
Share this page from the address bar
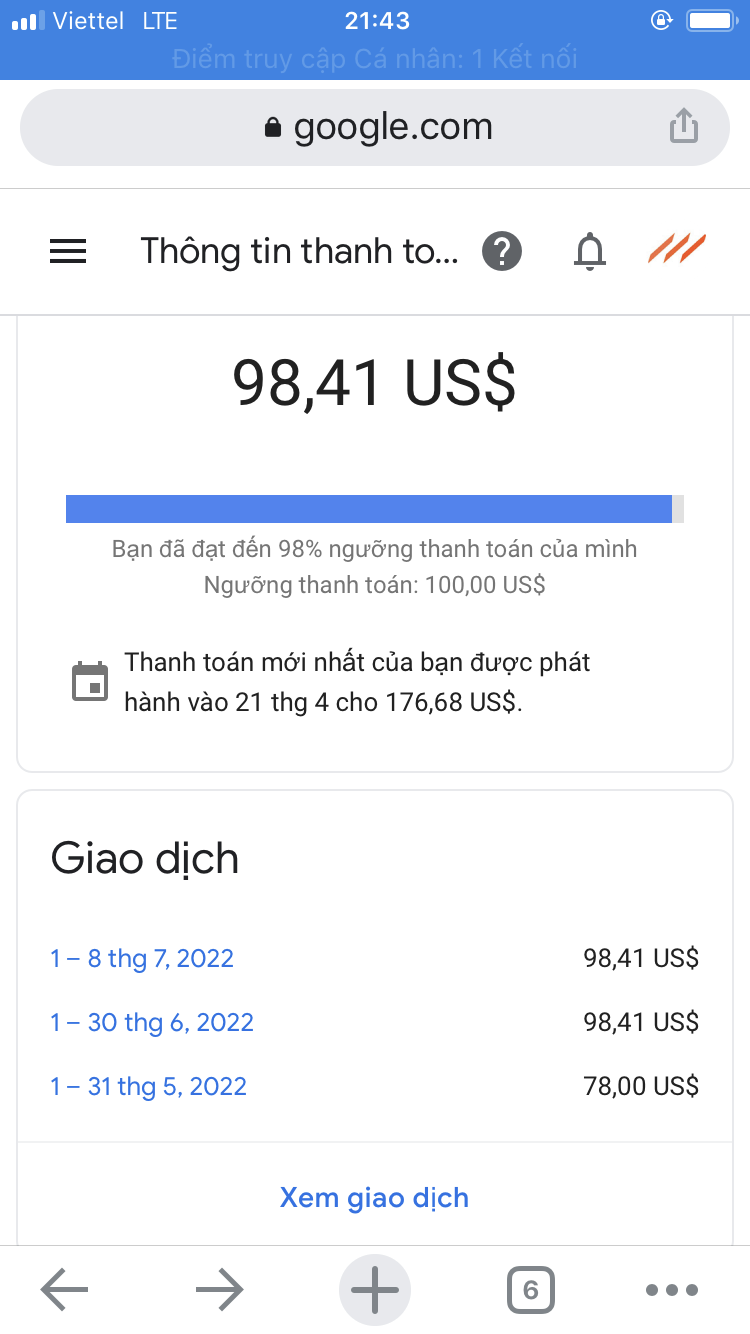point(683,127)
